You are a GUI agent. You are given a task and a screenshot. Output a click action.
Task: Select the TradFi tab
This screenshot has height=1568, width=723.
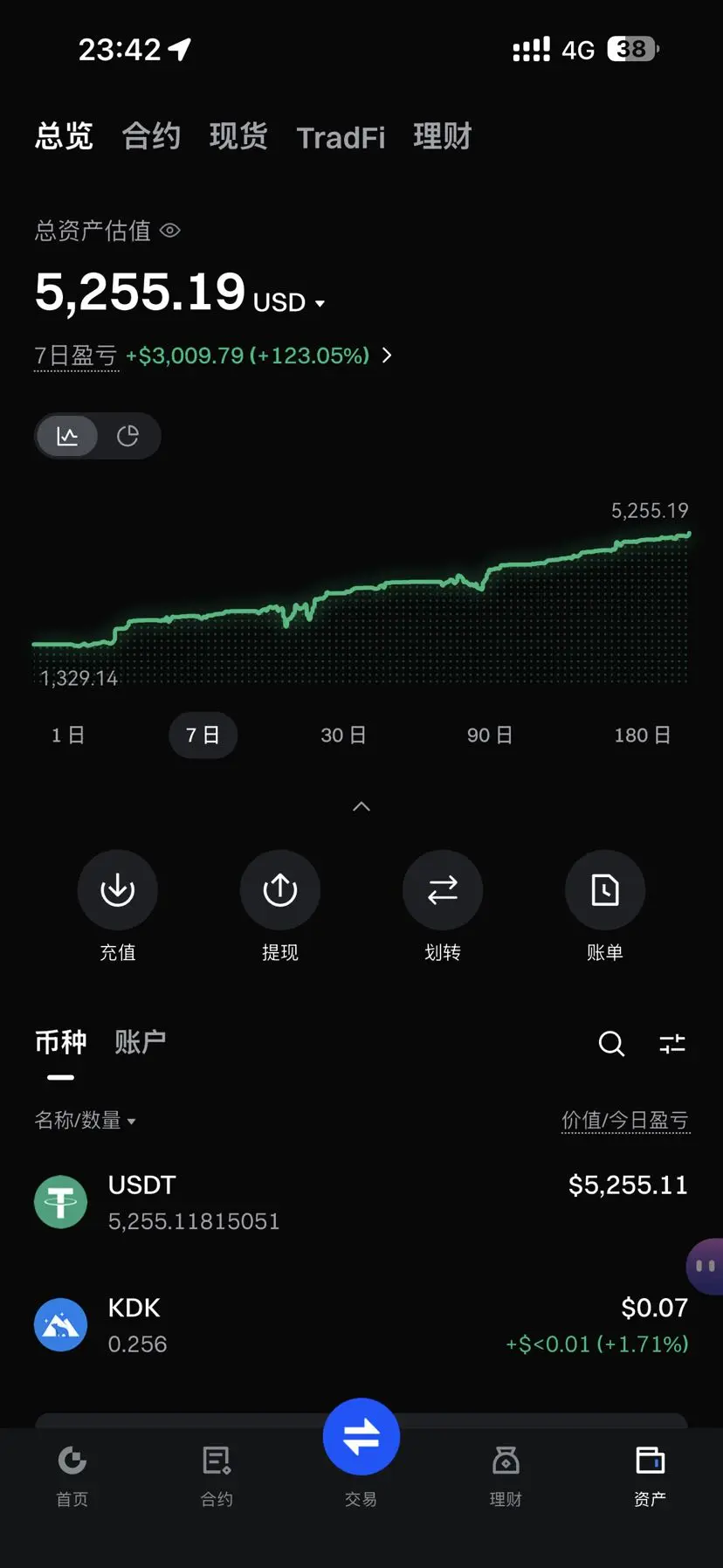(341, 137)
